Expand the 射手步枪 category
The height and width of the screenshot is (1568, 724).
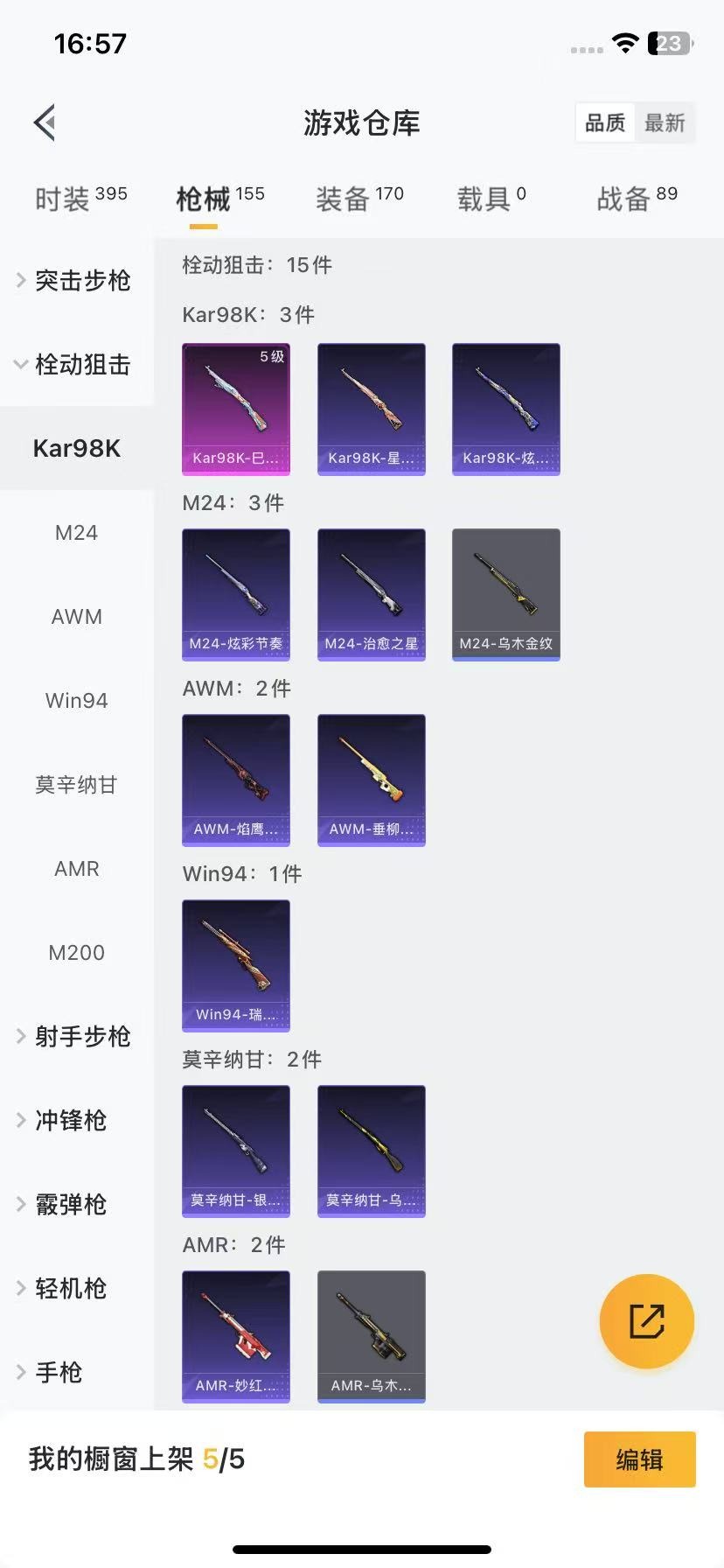(x=75, y=1036)
